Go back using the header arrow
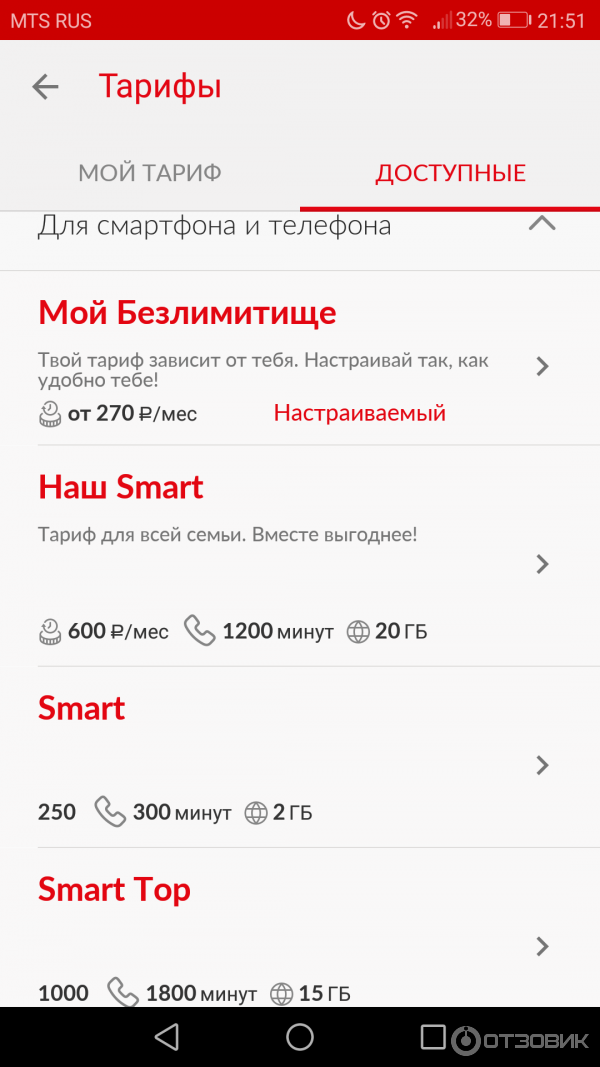Image resolution: width=600 pixels, height=1067 pixels. pyautogui.click(x=45, y=87)
